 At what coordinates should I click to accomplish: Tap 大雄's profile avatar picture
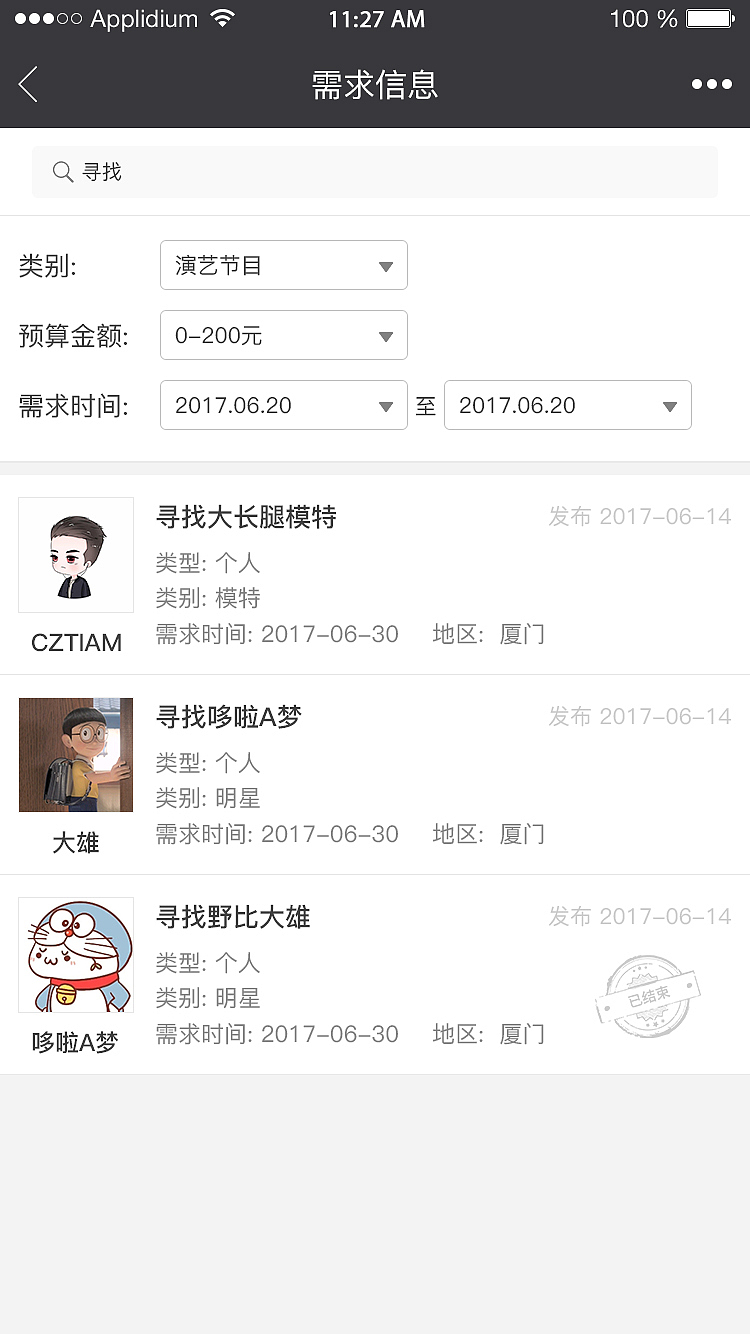76,754
